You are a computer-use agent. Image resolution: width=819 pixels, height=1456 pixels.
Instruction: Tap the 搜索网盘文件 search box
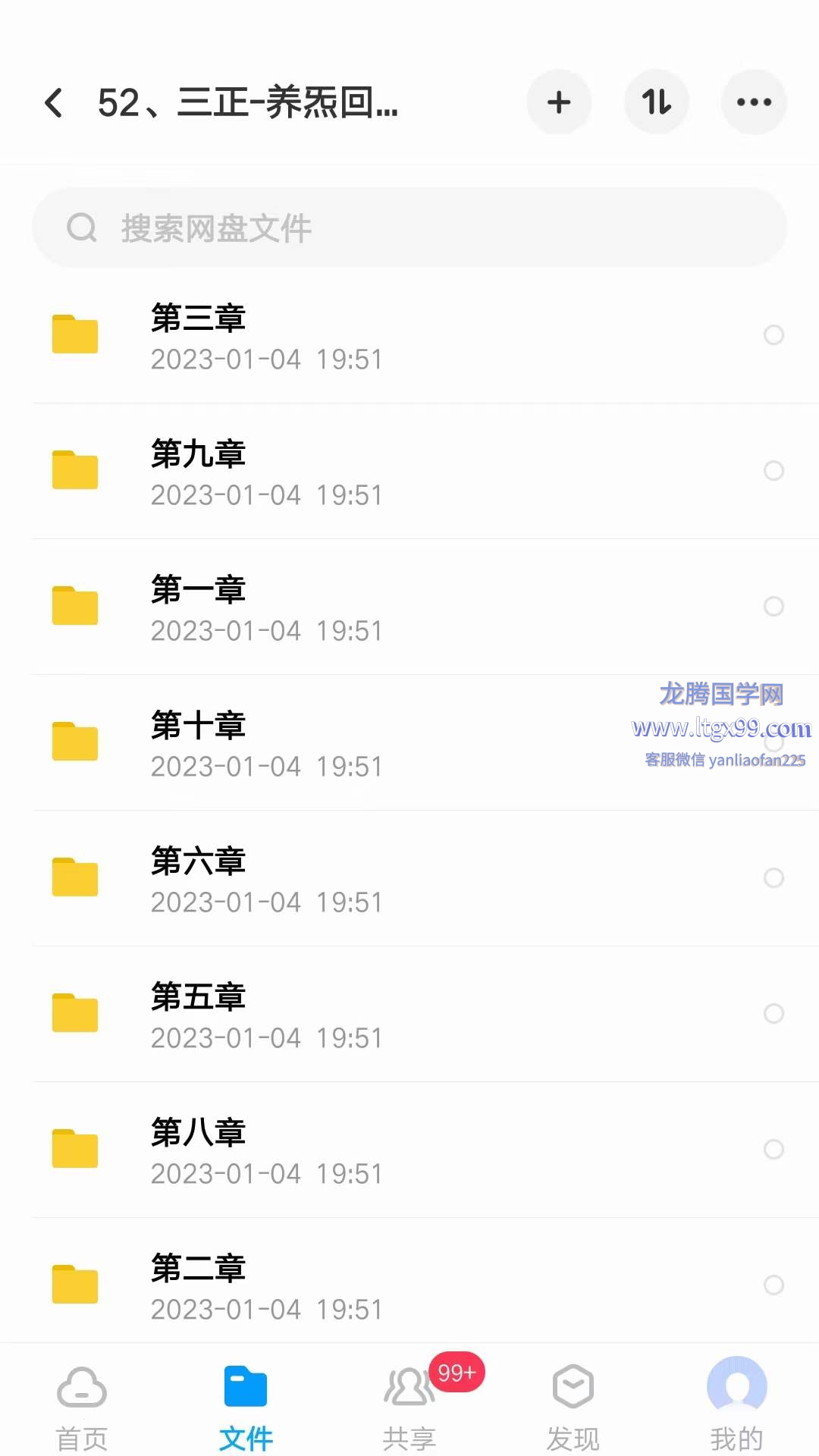point(409,227)
